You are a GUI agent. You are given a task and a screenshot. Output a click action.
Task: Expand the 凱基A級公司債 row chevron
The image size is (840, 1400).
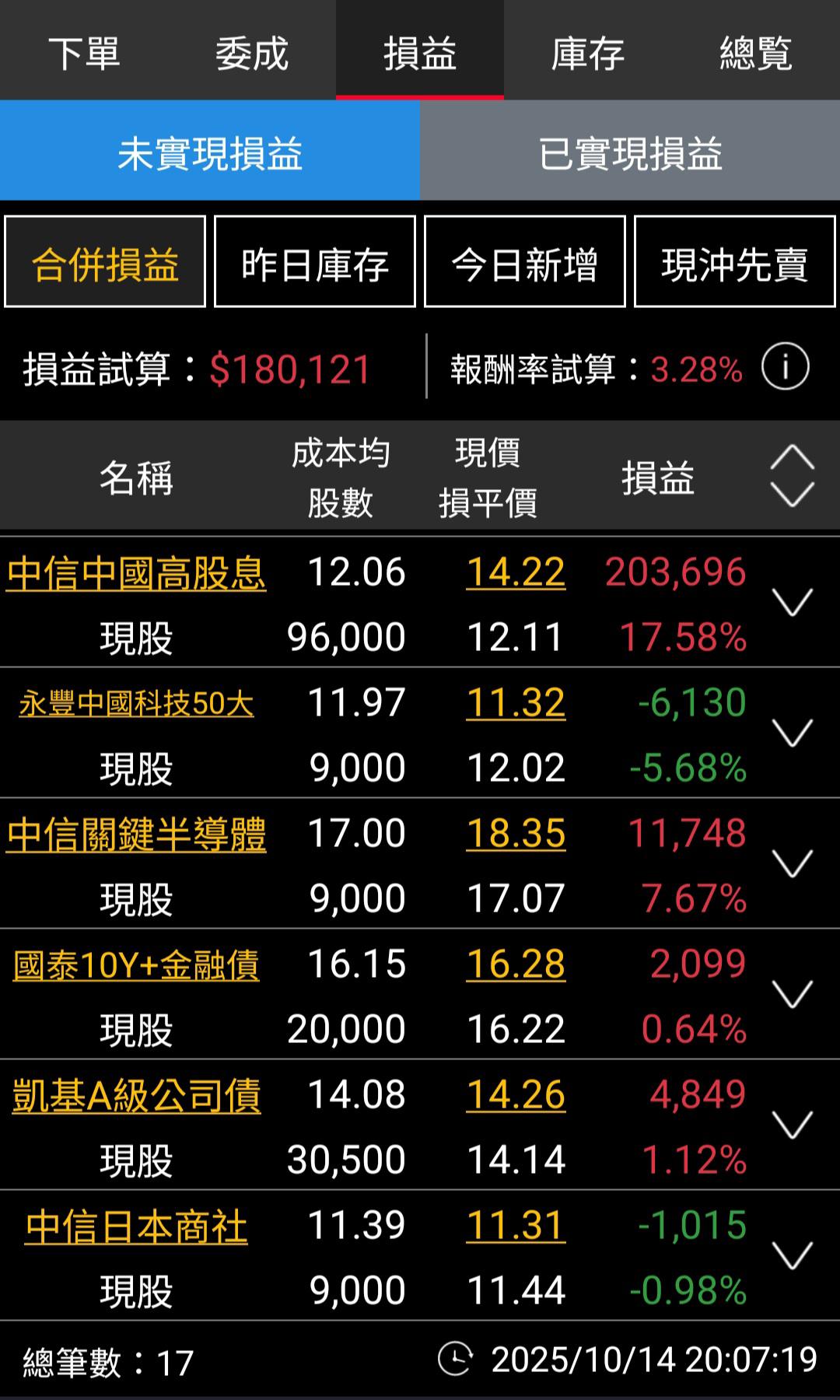click(x=792, y=1125)
